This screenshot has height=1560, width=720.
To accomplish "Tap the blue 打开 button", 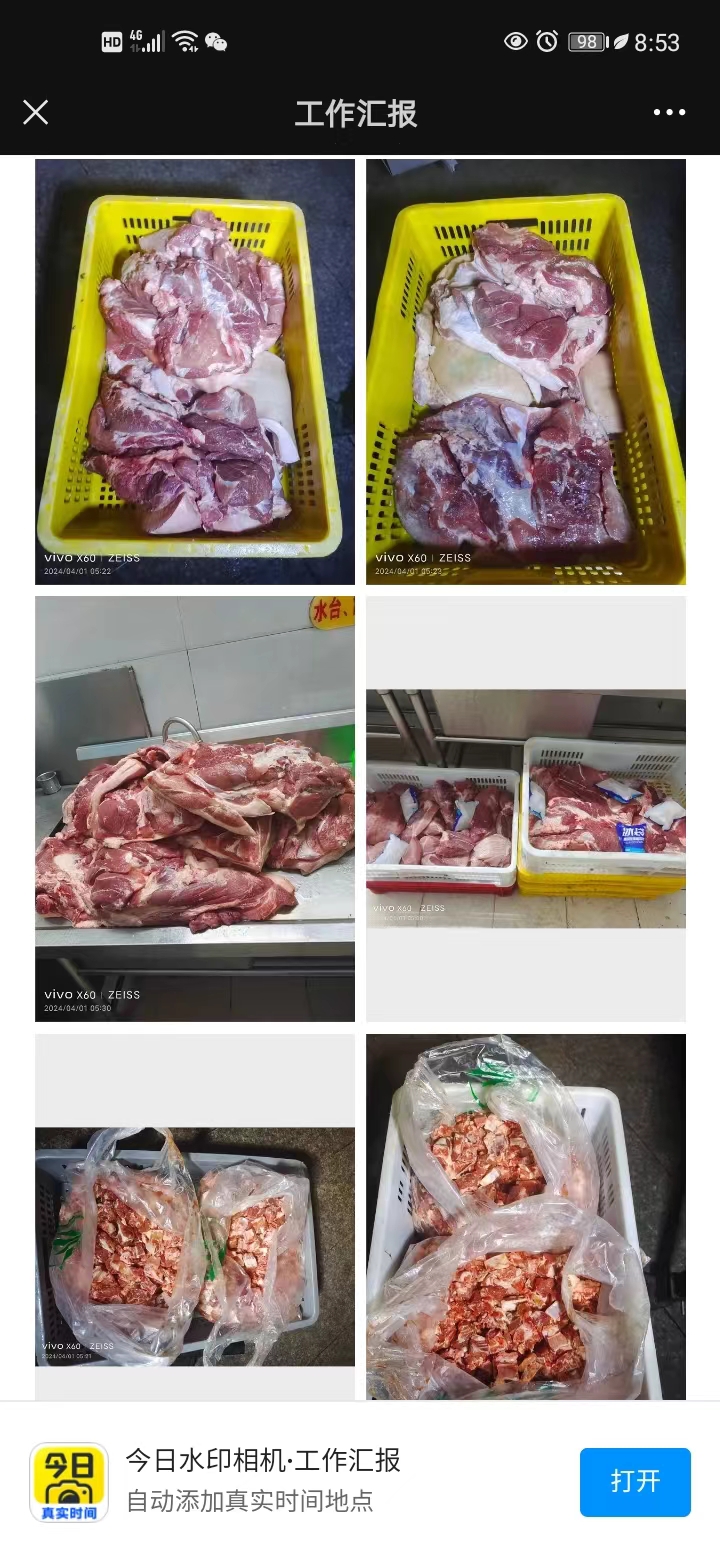I will tap(635, 1481).
